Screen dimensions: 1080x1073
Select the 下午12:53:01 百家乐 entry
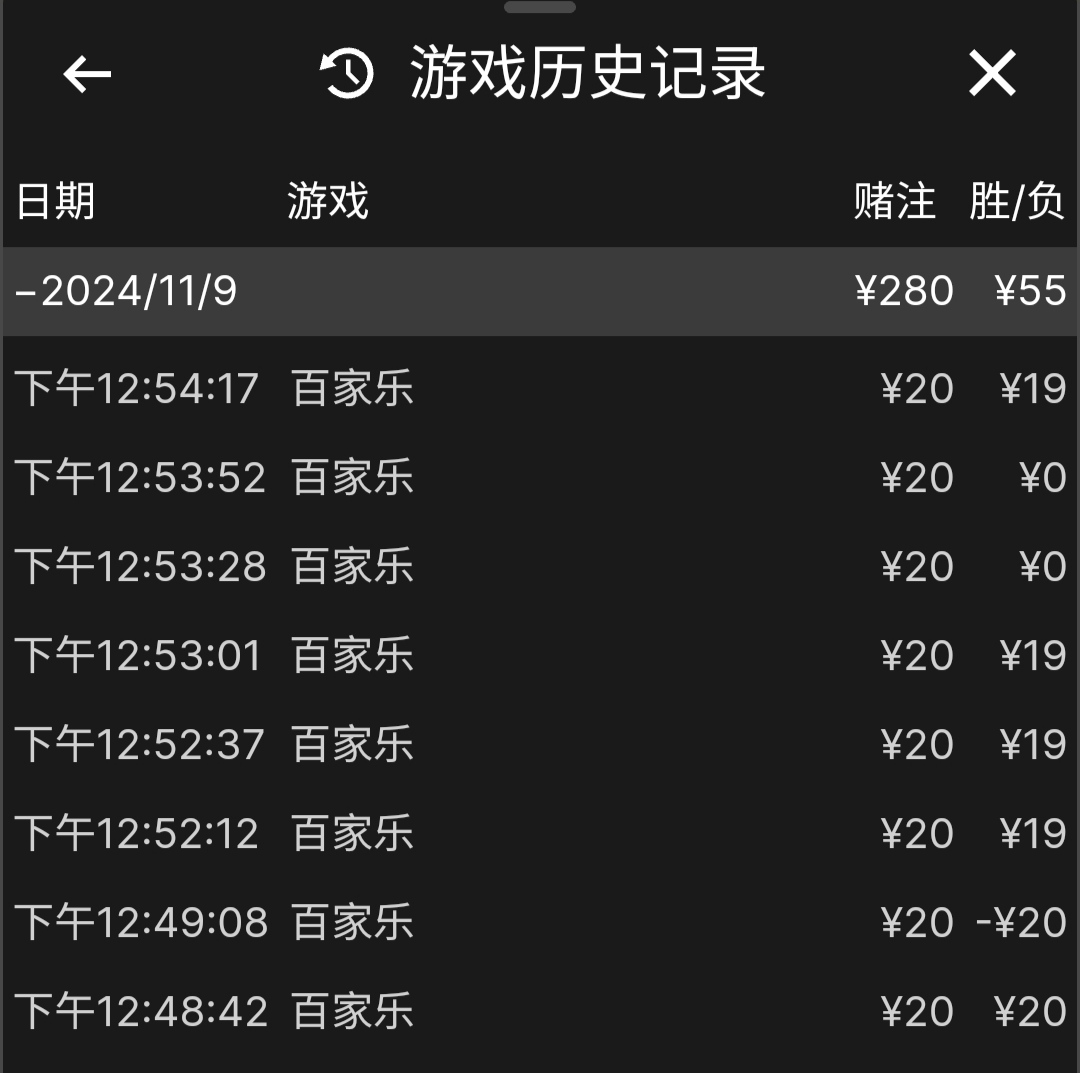540,656
